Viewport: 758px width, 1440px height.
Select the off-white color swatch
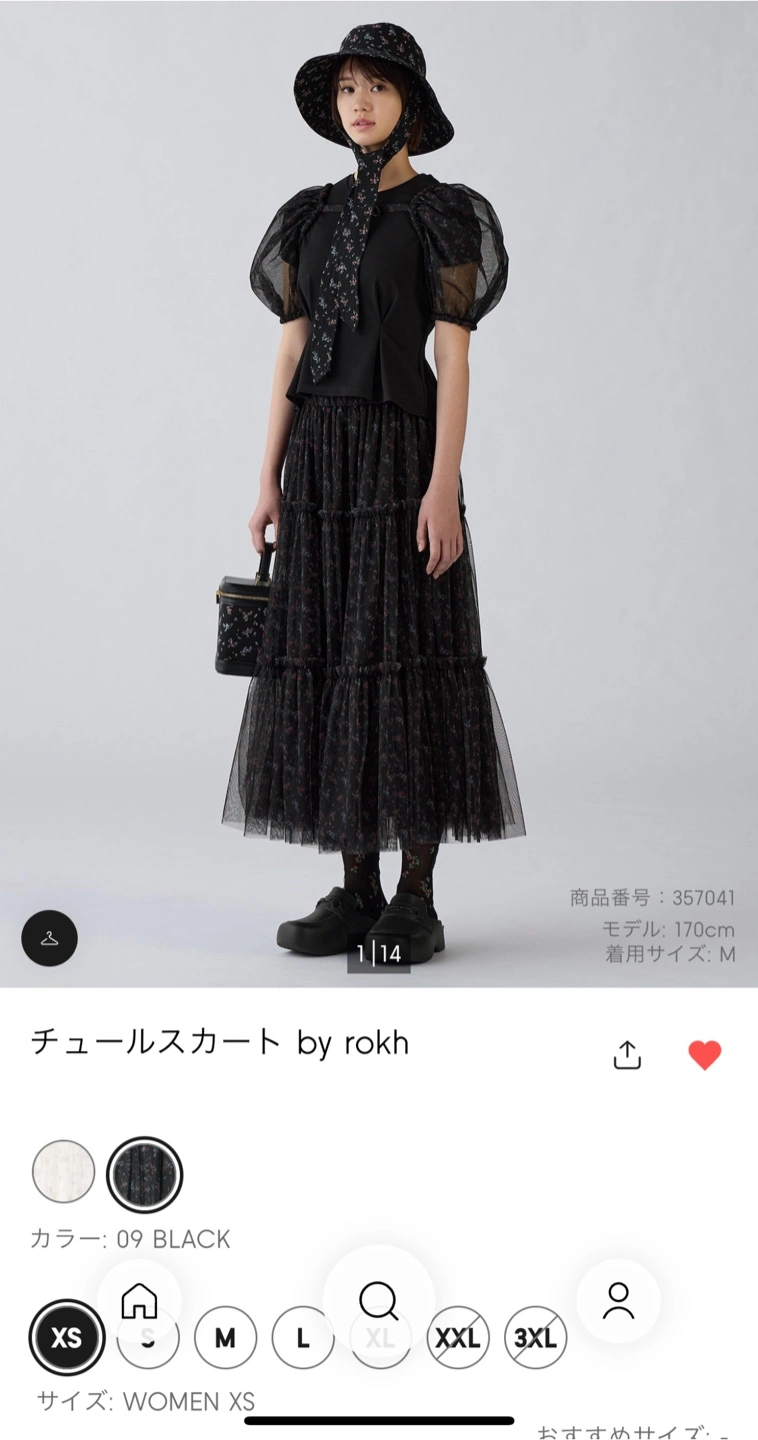[64, 1172]
